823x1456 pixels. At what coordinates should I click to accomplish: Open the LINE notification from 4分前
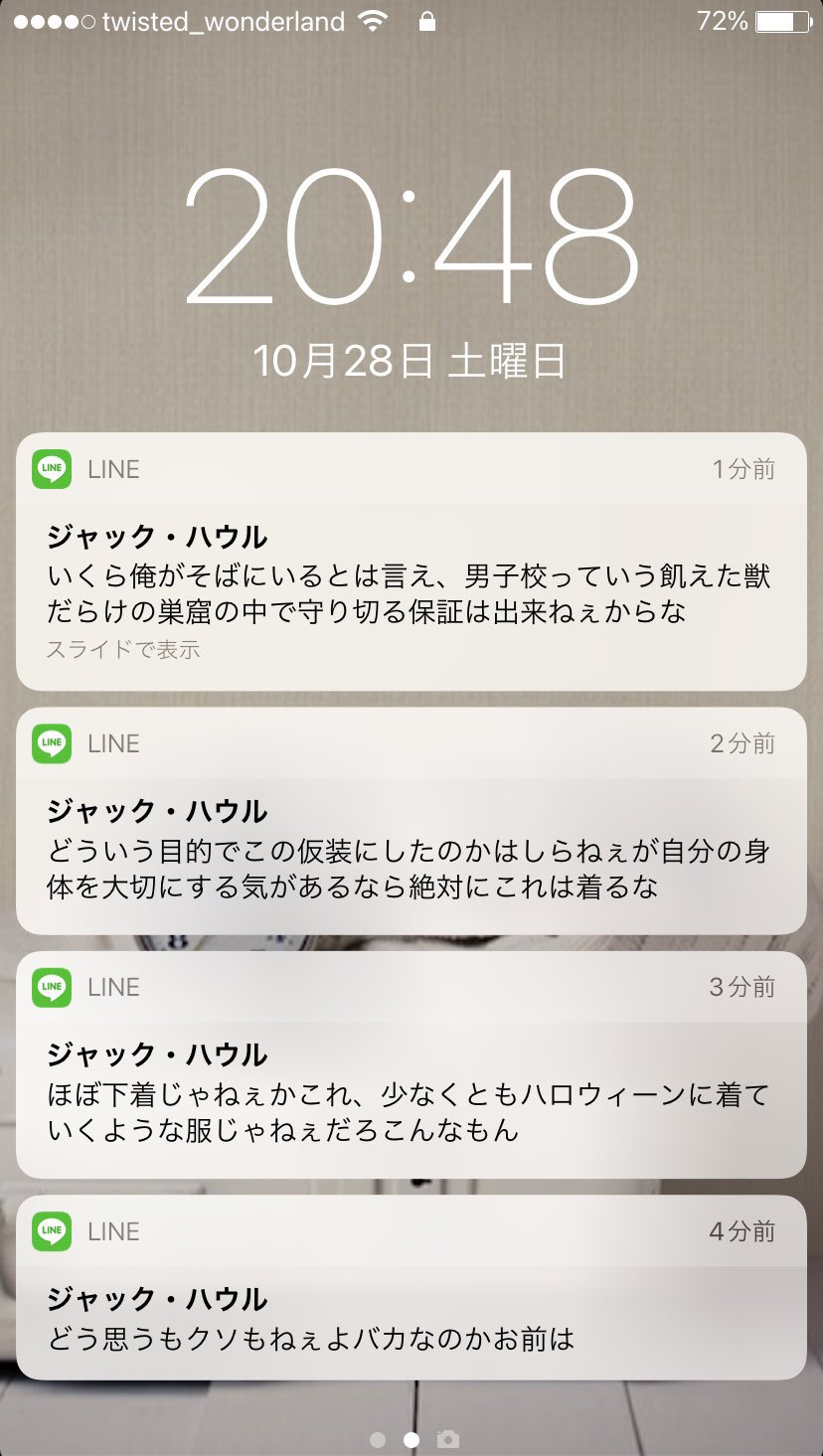tap(411, 1287)
